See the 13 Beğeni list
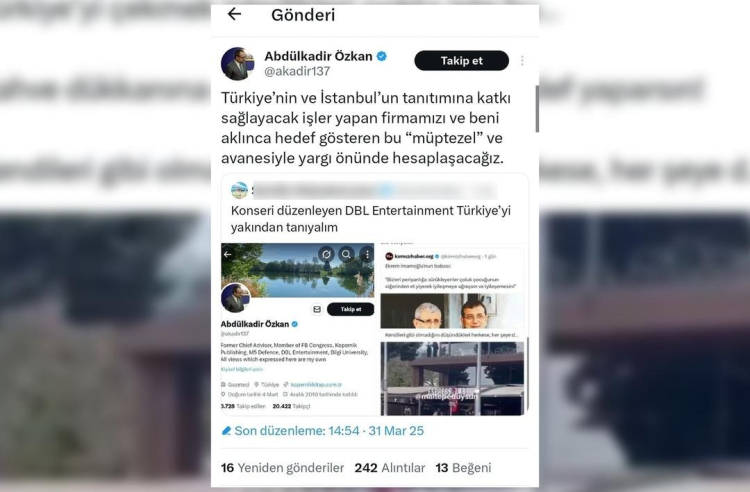Screen dimensions: 750x492 click(463, 468)
